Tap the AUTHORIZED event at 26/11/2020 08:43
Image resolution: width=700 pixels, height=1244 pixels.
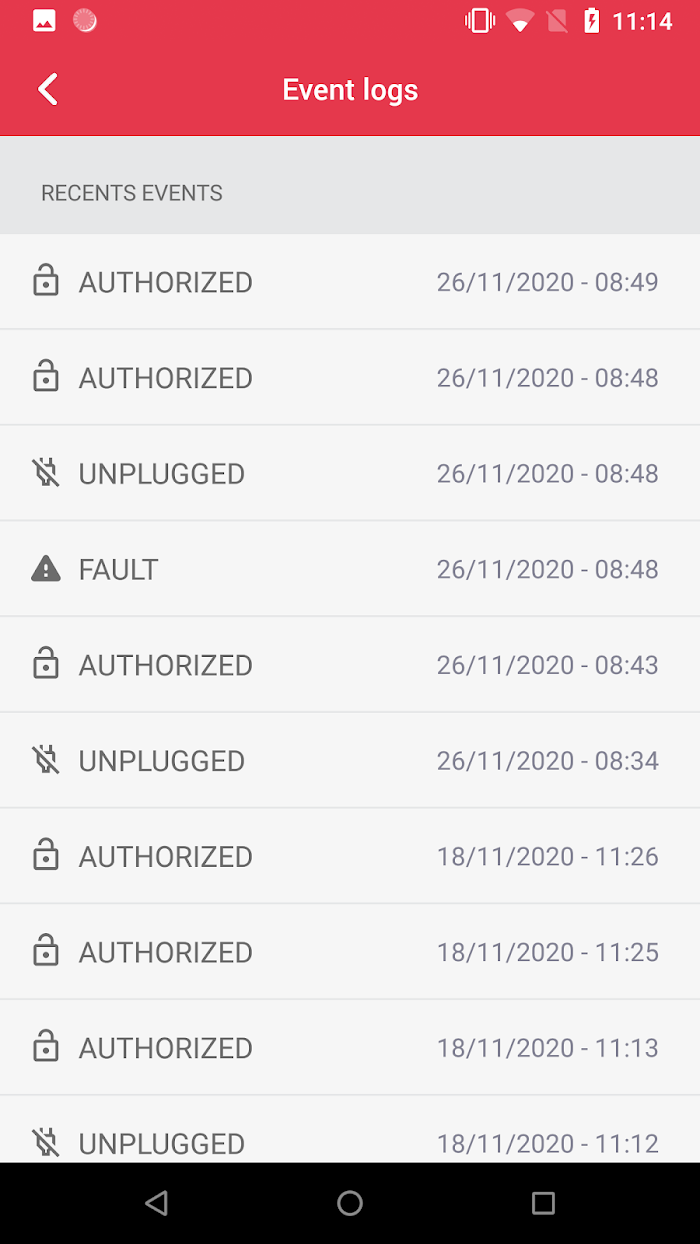(350, 665)
